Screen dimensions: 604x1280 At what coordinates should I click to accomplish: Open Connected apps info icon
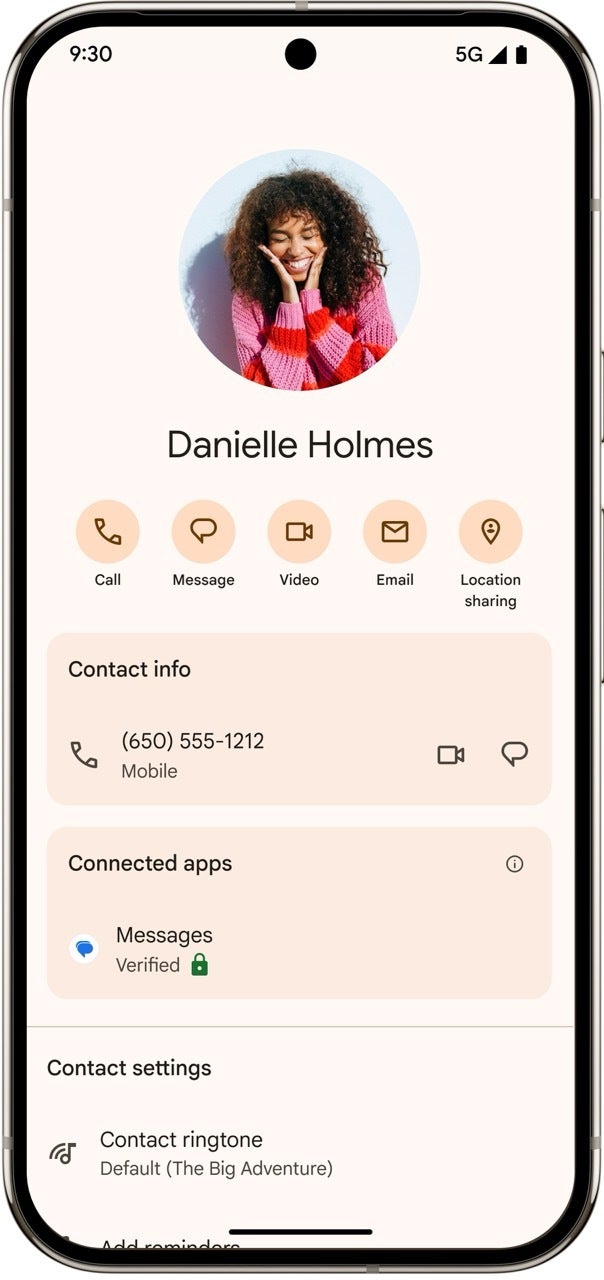pos(514,864)
